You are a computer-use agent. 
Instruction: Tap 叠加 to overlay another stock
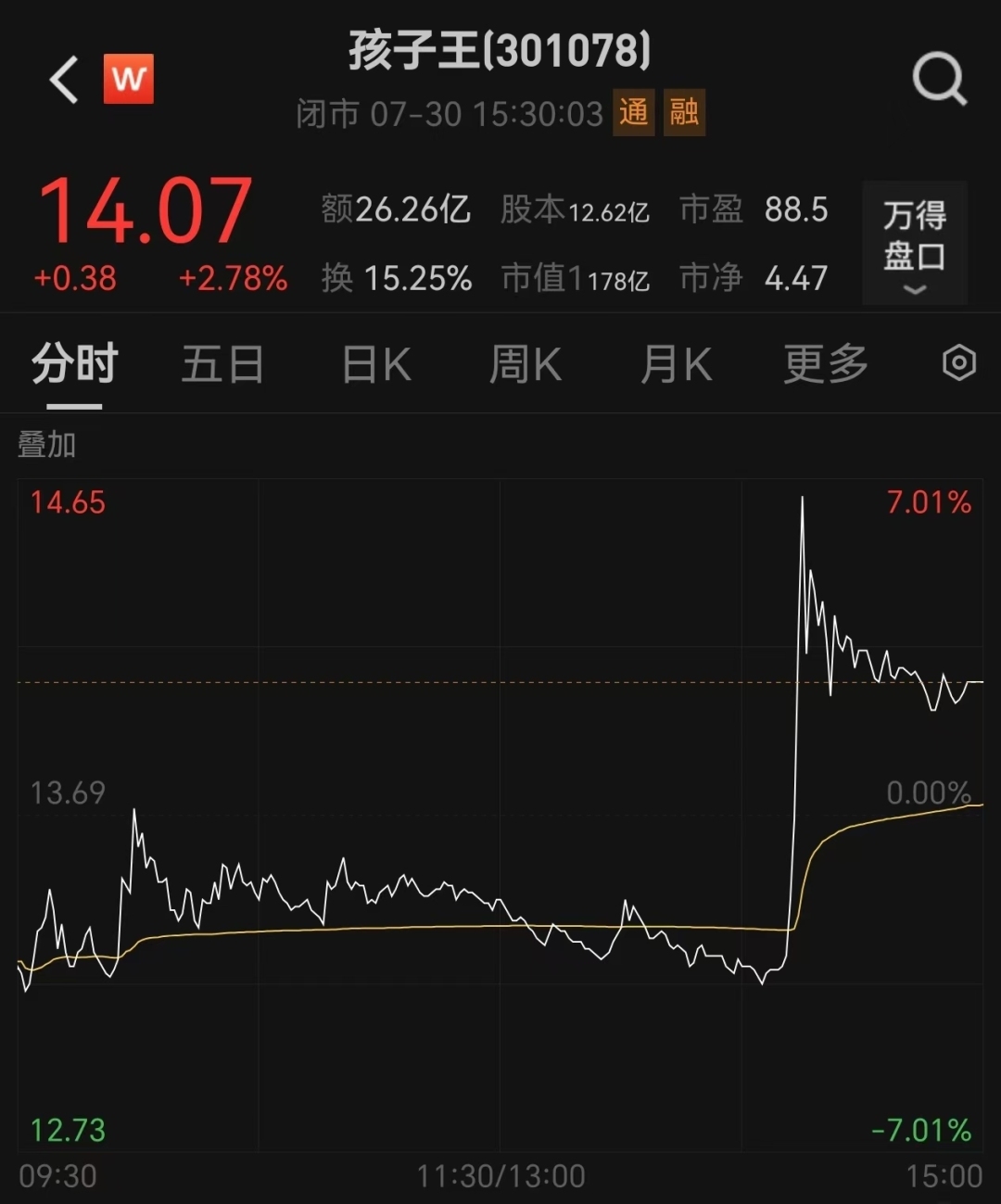[x=46, y=445]
